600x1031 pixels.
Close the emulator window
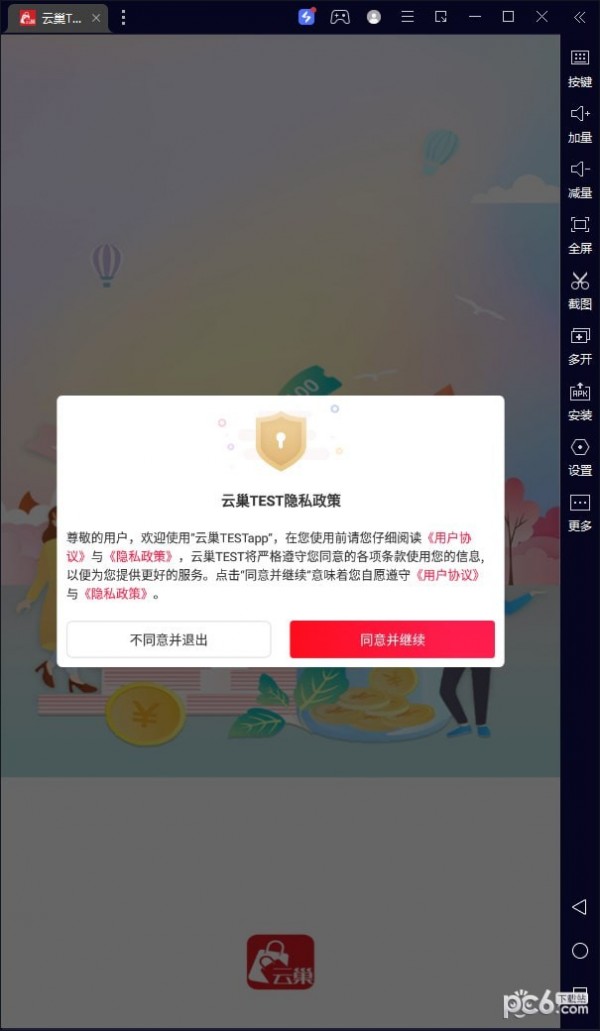[542, 17]
